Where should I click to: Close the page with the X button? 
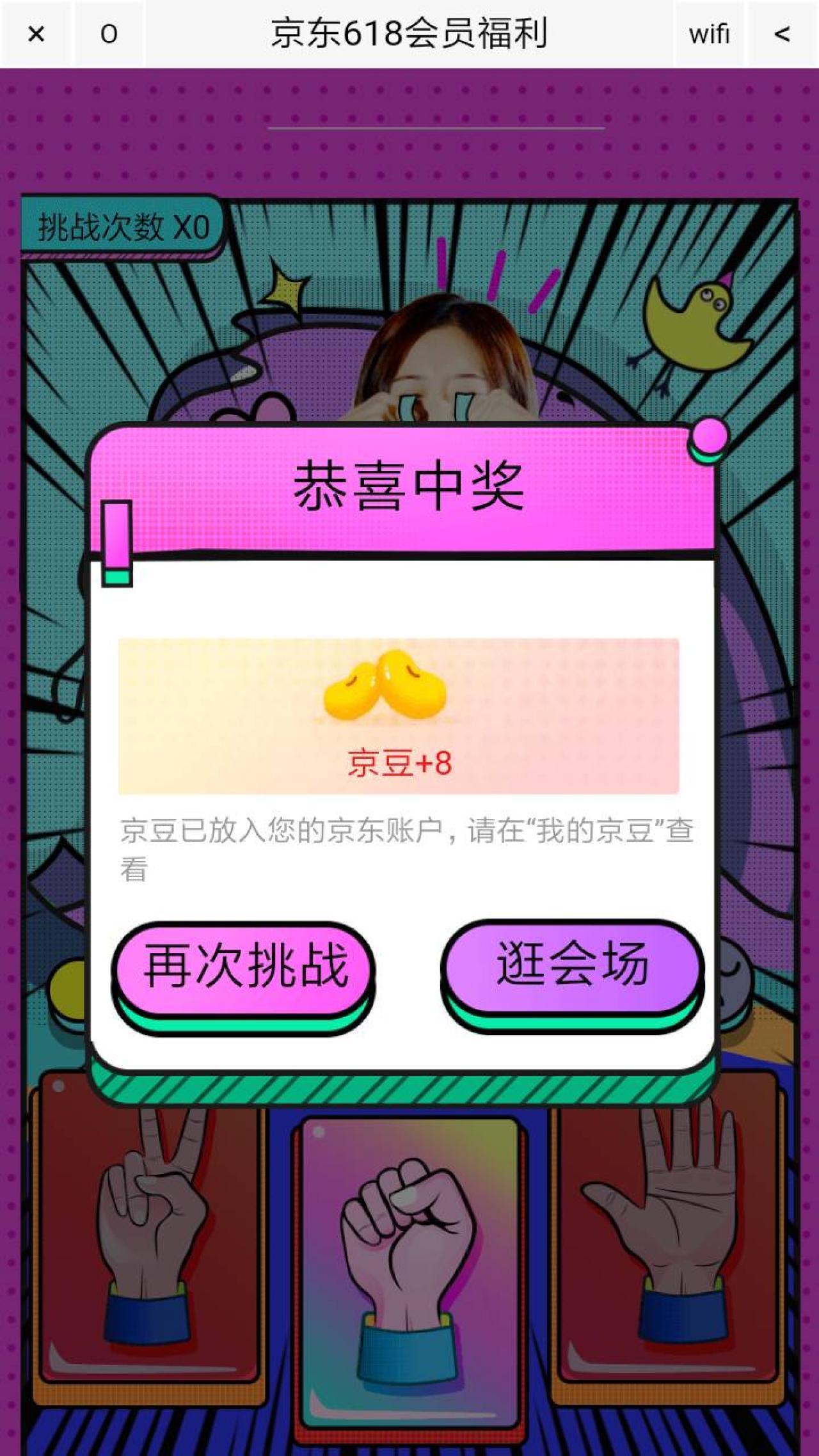tap(36, 33)
